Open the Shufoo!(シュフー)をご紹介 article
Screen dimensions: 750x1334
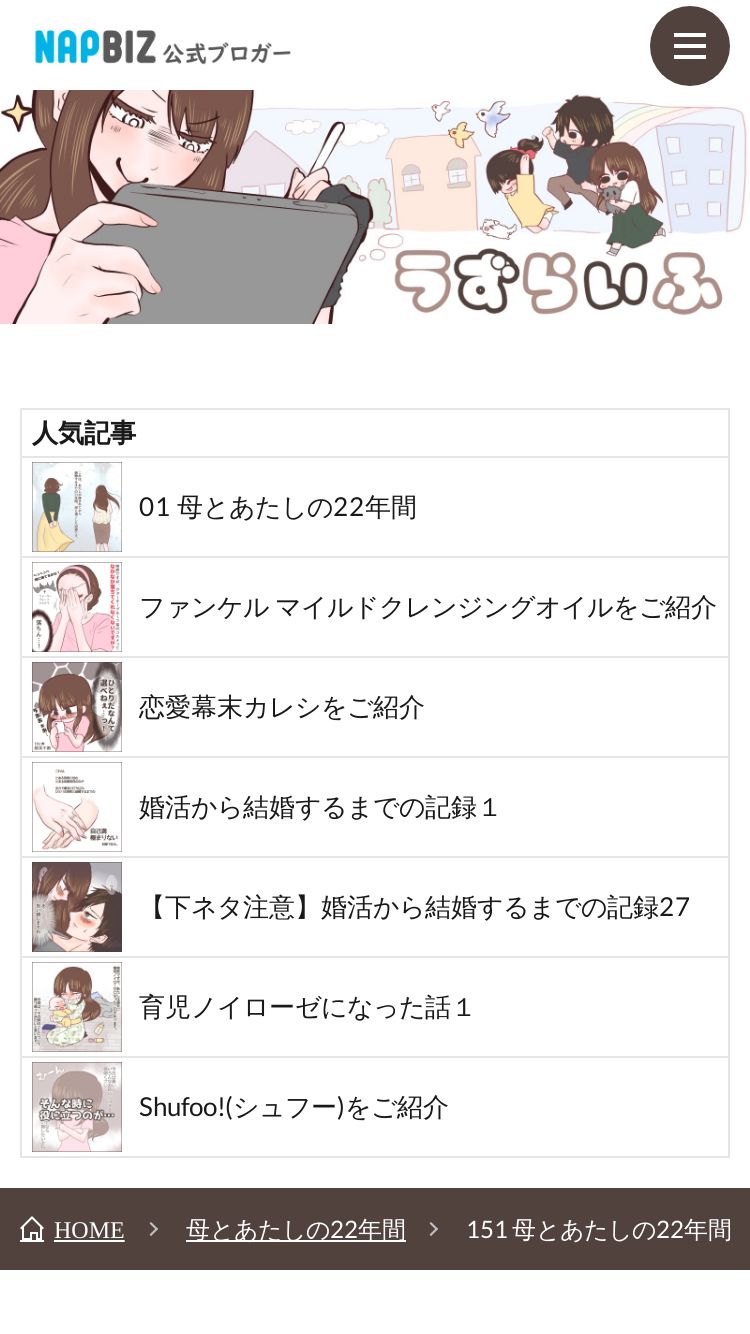[293, 1108]
